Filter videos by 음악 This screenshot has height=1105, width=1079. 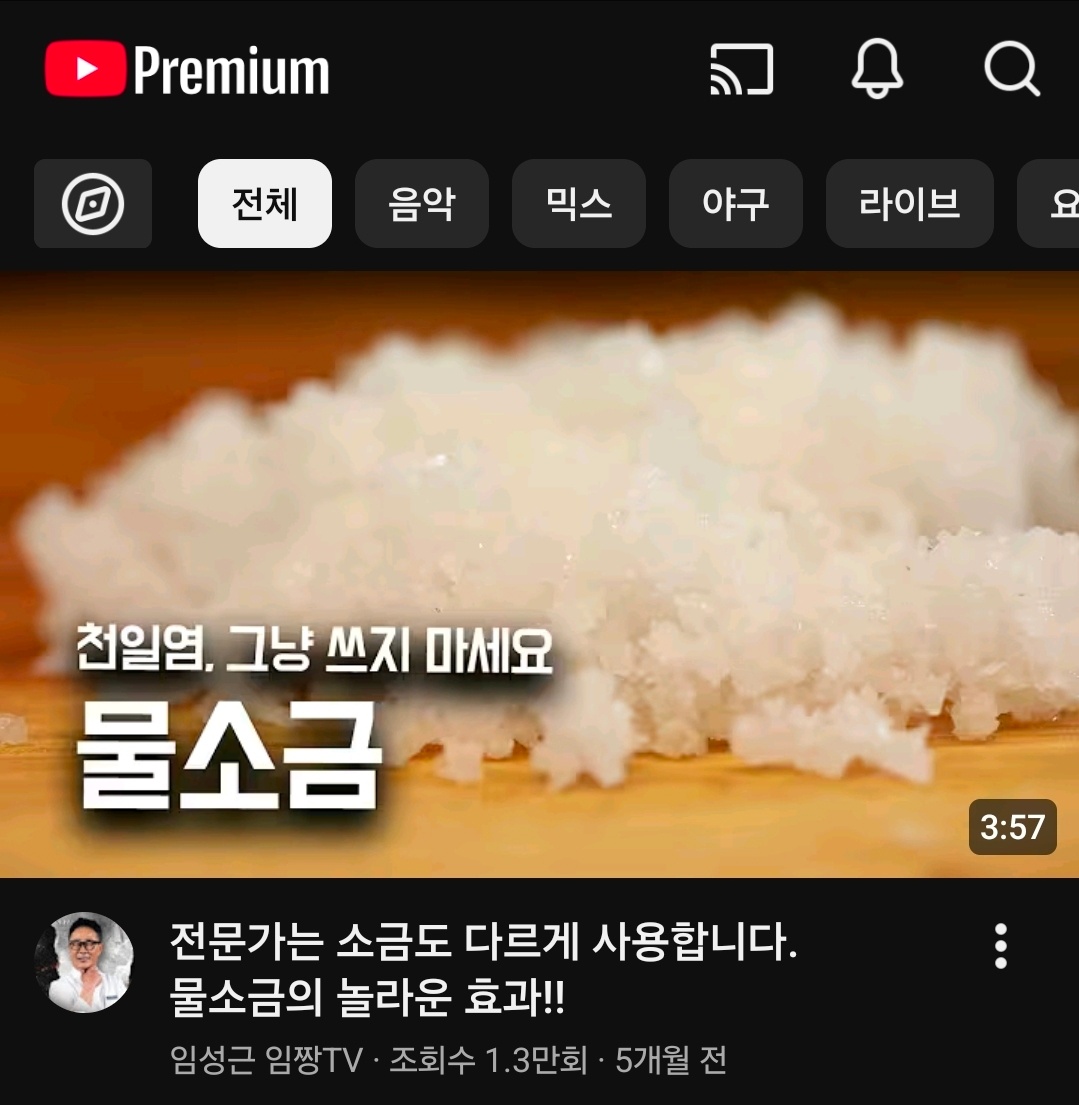[x=421, y=204]
